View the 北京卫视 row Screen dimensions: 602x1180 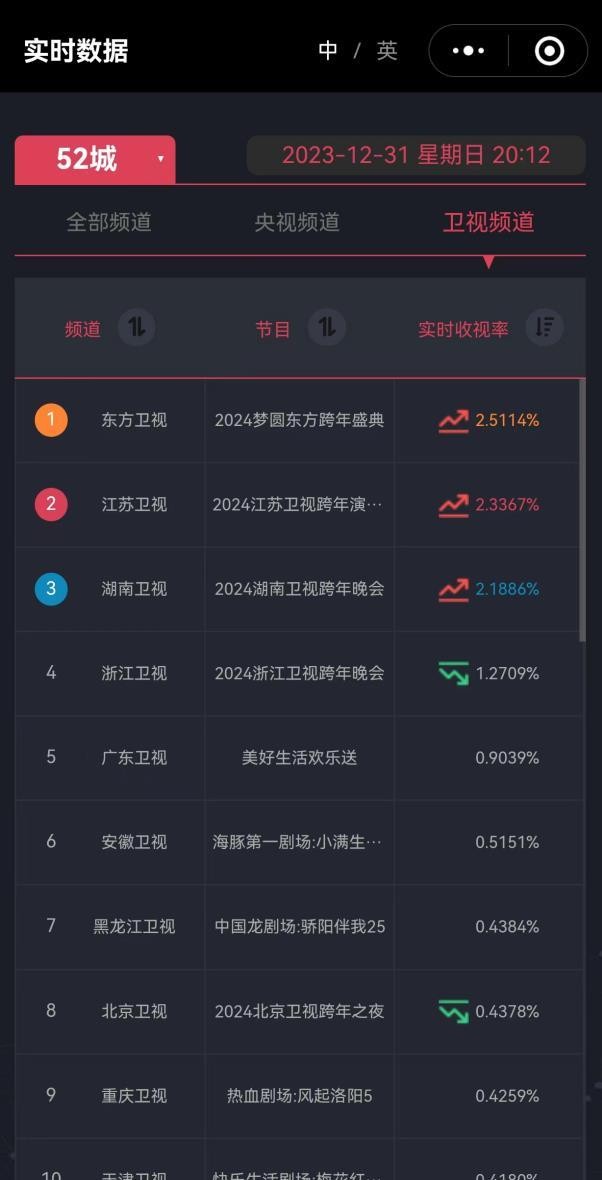point(134,1011)
